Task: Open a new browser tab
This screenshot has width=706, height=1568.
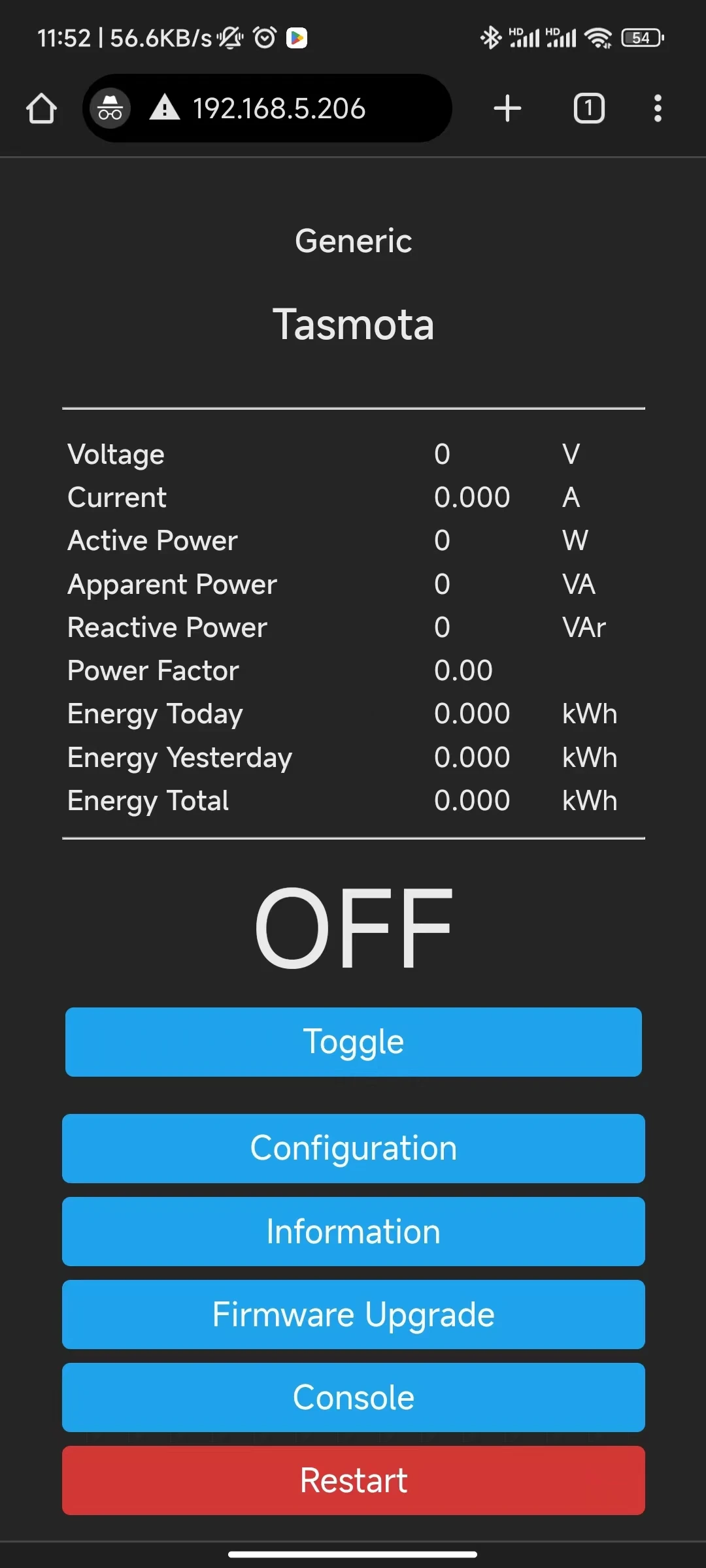Action: (507, 108)
